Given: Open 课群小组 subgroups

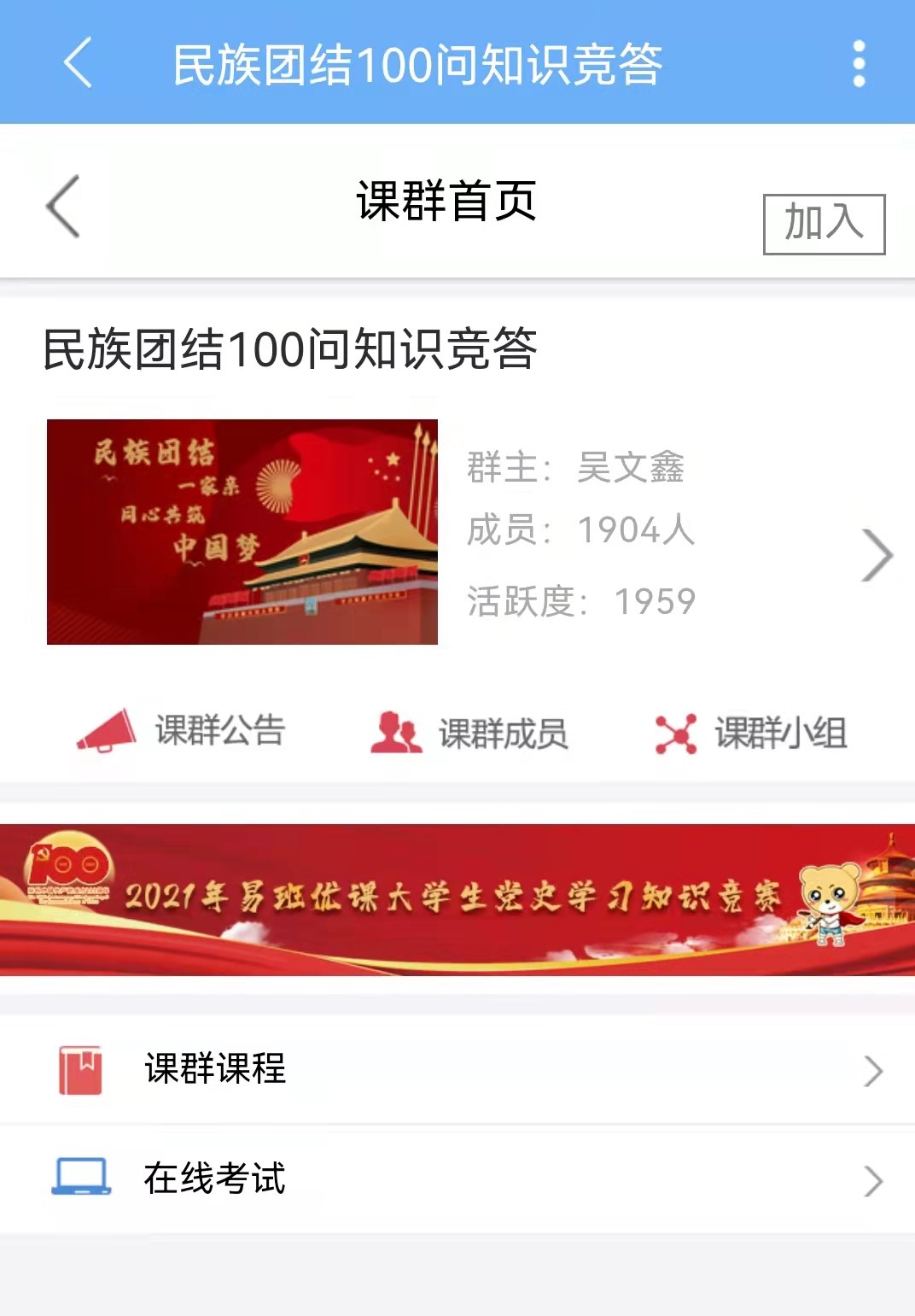Looking at the screenshot, I should (x=751, y=734).
